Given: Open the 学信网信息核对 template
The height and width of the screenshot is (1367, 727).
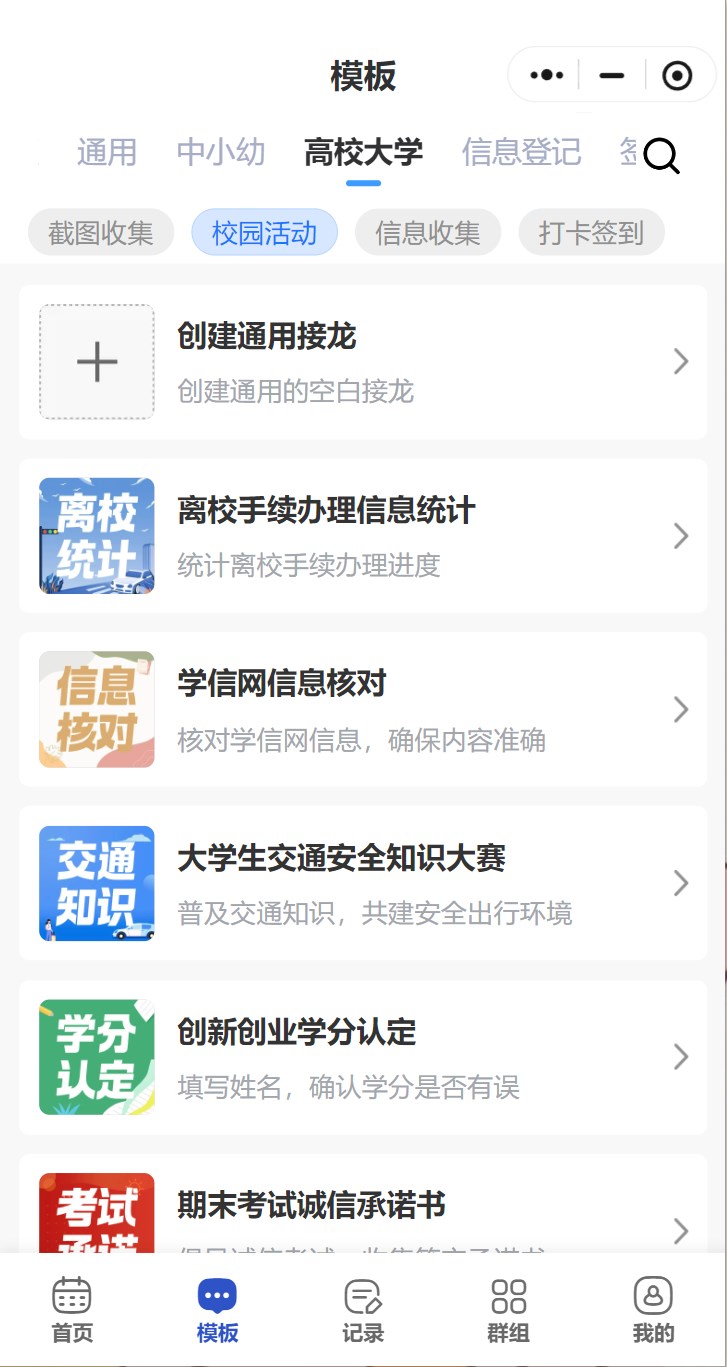Looking at the screenshot, I should (363, 710).
